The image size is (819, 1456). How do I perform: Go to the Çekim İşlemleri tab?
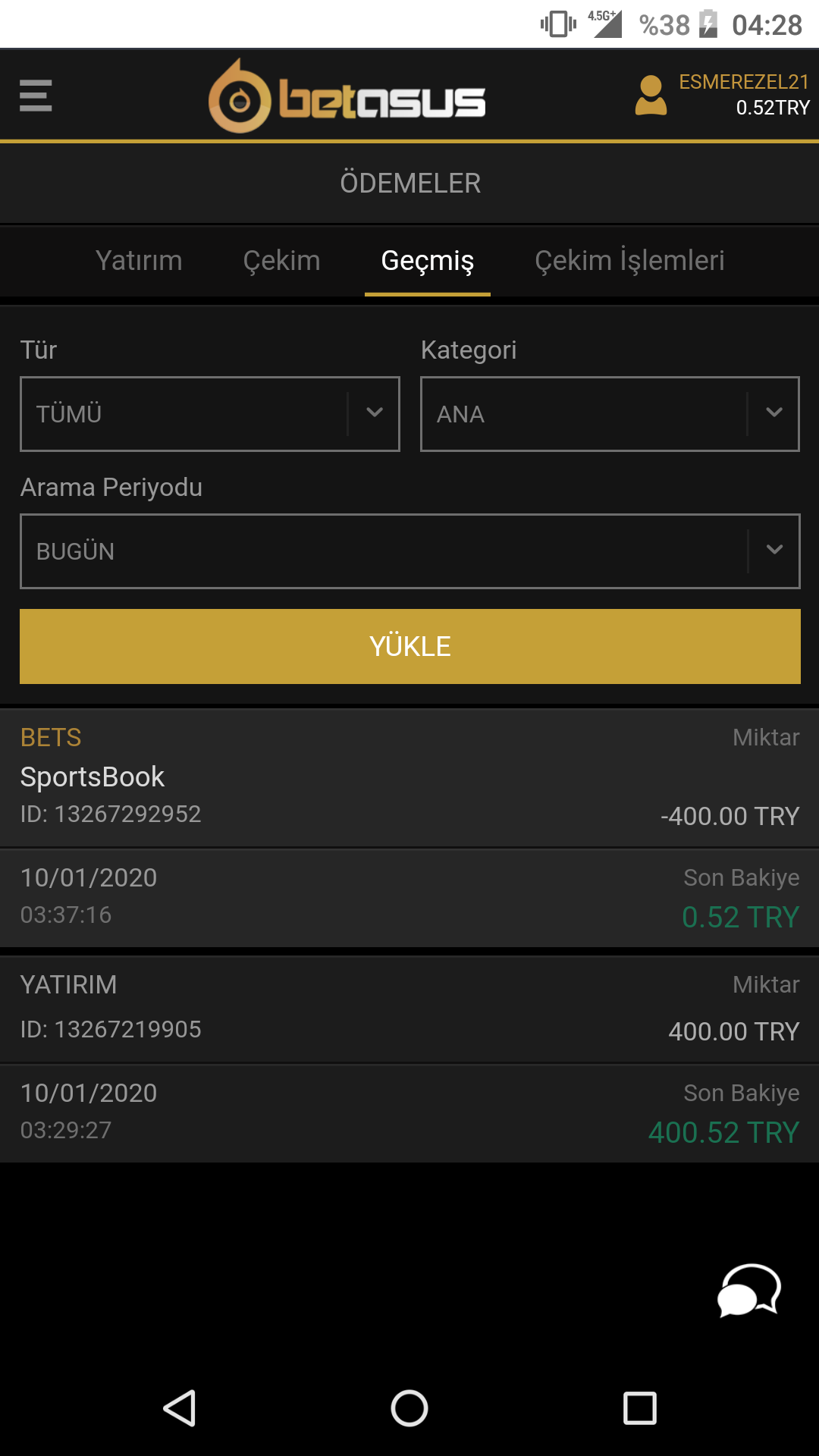point(629,260)
